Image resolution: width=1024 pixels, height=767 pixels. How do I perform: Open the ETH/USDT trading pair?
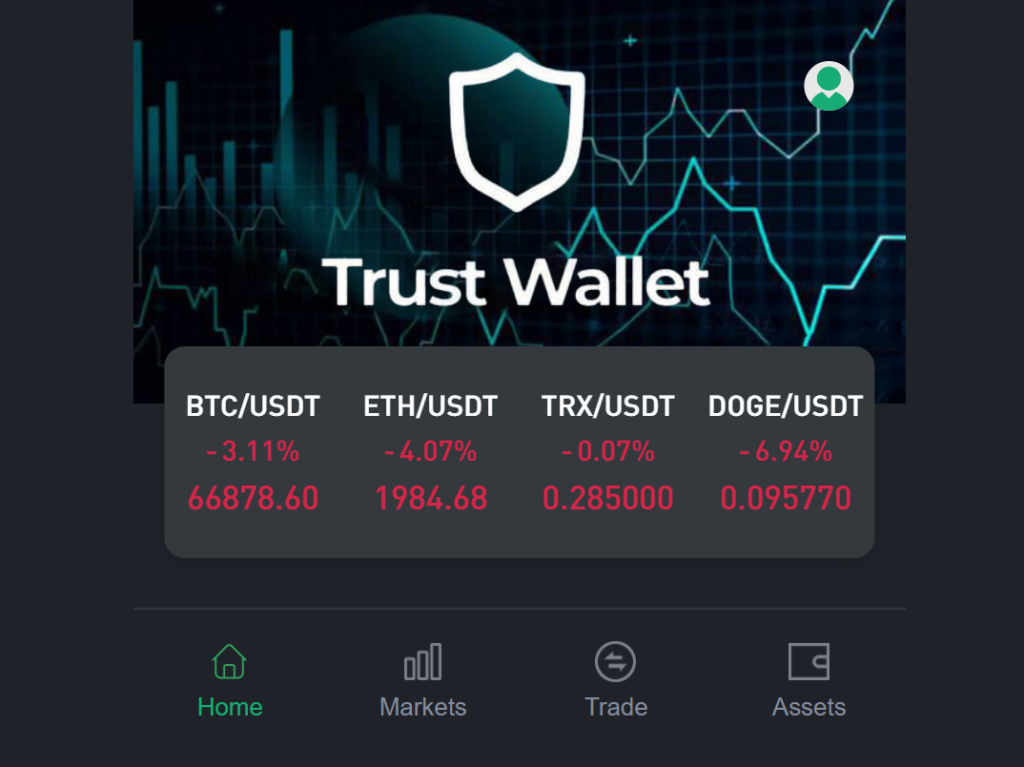(x=430, y=452)
